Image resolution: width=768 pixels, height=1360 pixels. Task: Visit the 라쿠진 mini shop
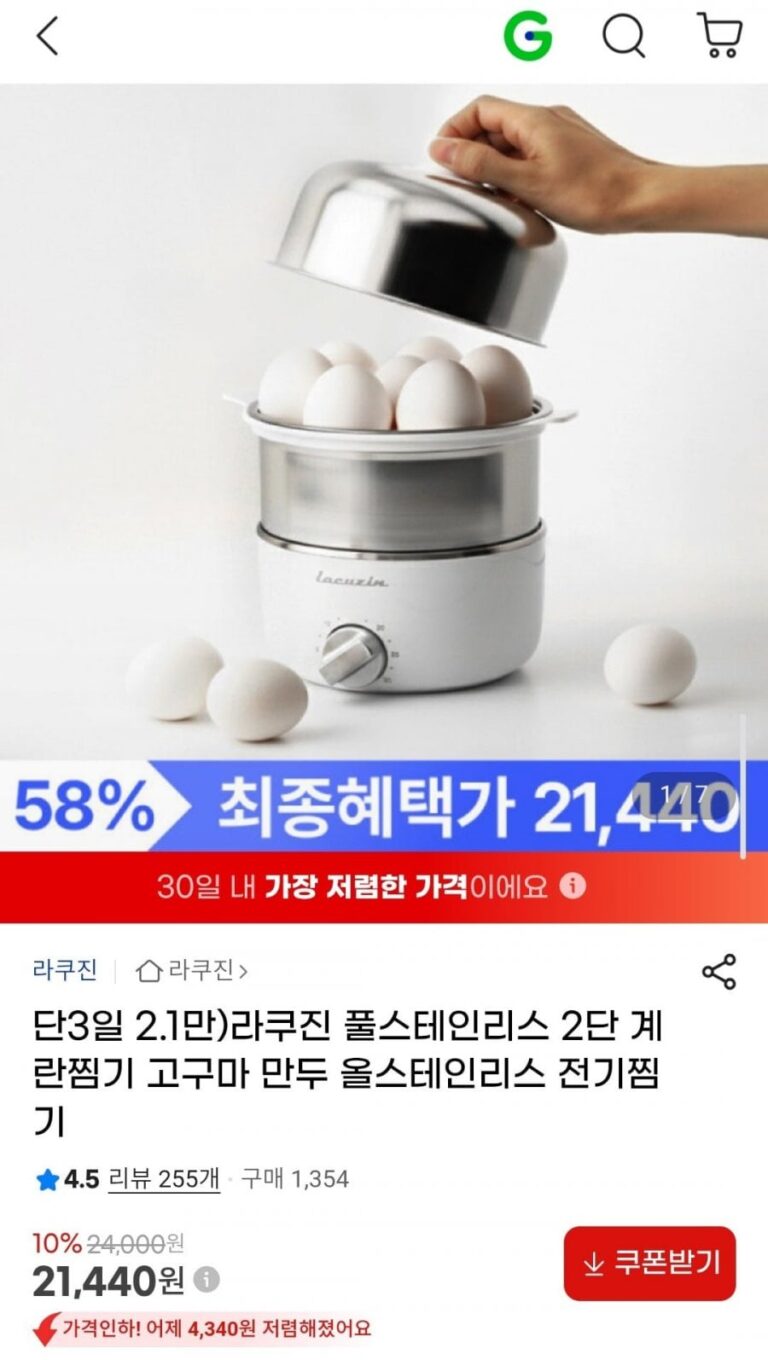coord(192,969)
